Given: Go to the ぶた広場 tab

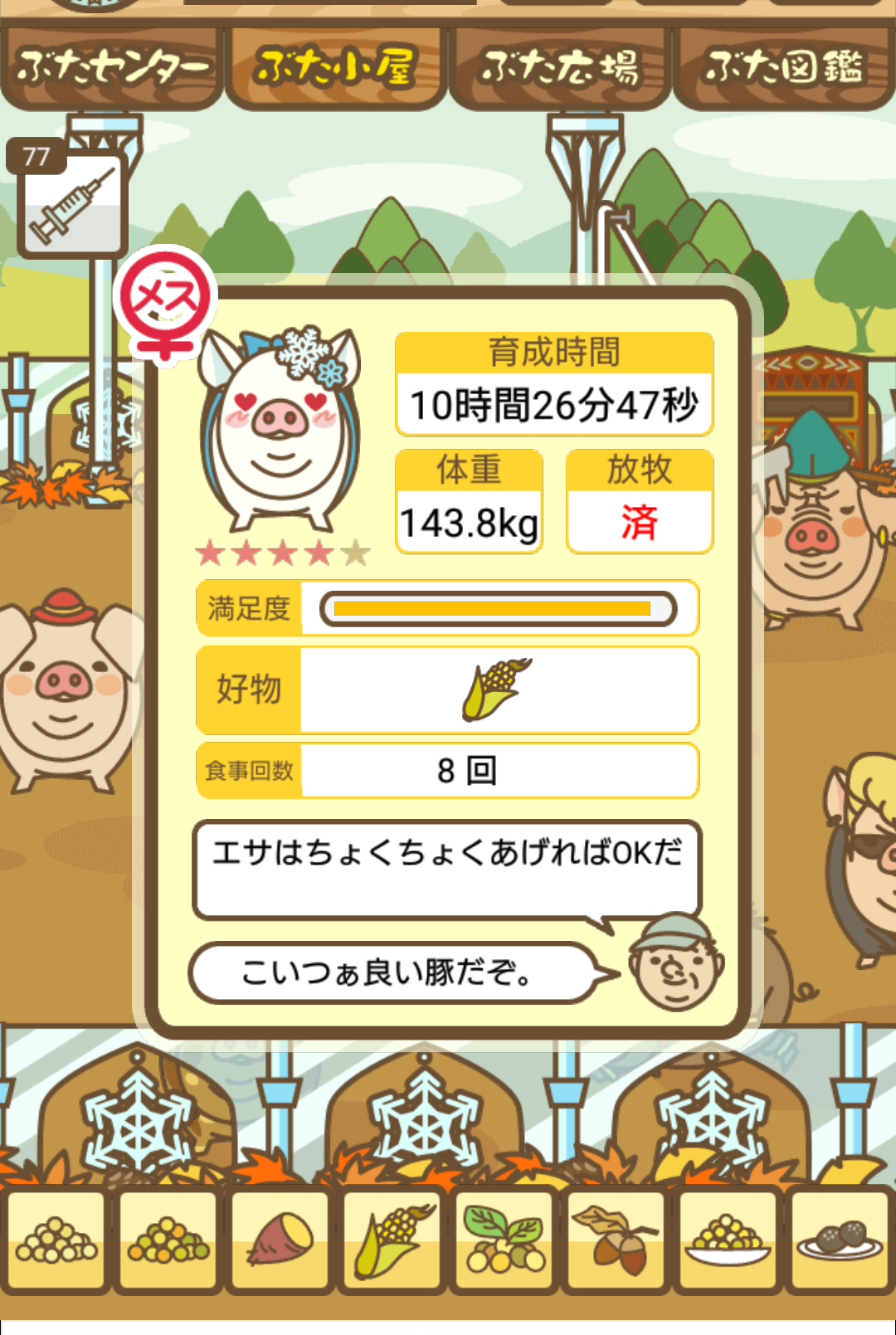Looking at the screenshot, I should (x=560, y=68).
